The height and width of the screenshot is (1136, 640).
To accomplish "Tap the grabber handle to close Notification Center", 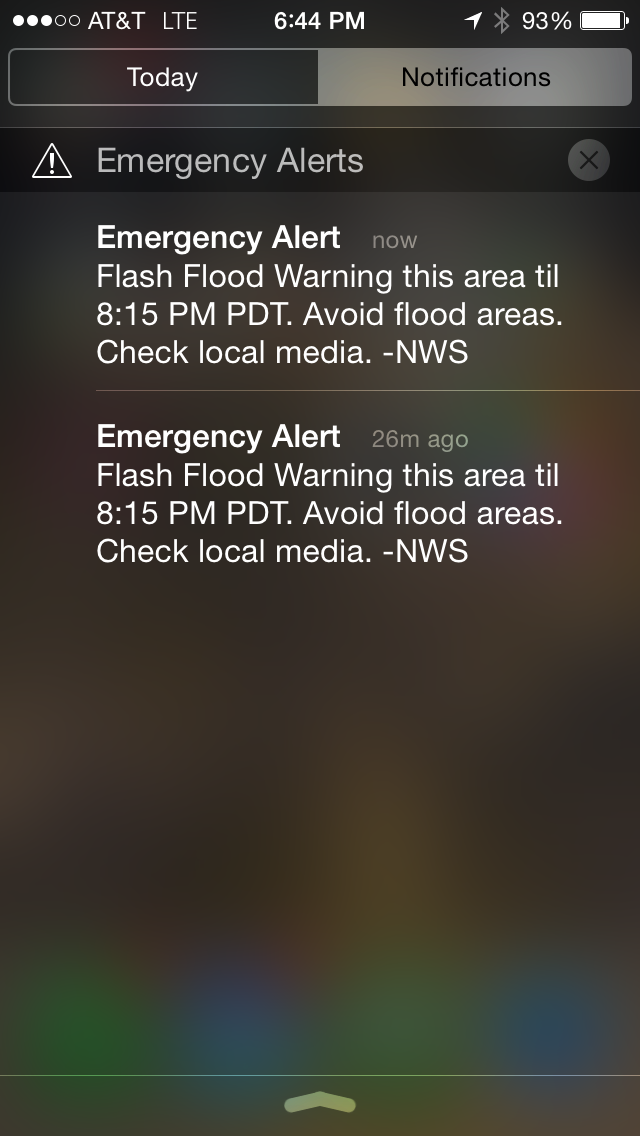I will 320,1103.
